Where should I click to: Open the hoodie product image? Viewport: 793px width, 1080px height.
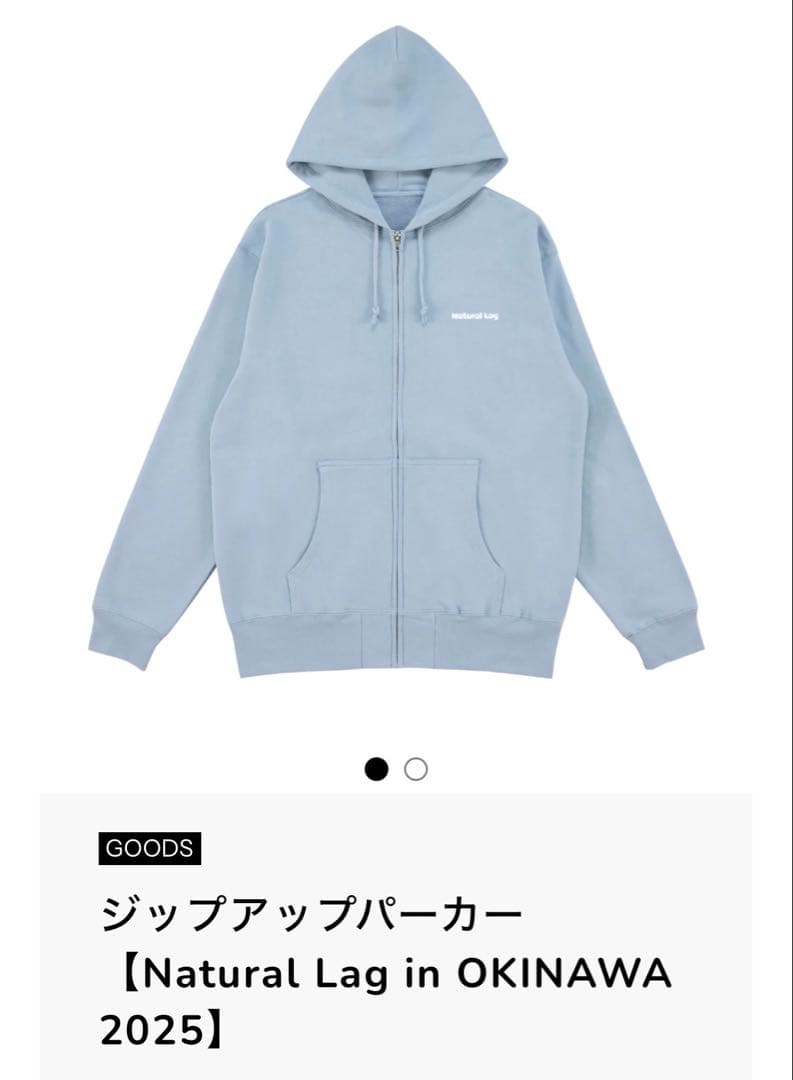(x=396, y=370)
